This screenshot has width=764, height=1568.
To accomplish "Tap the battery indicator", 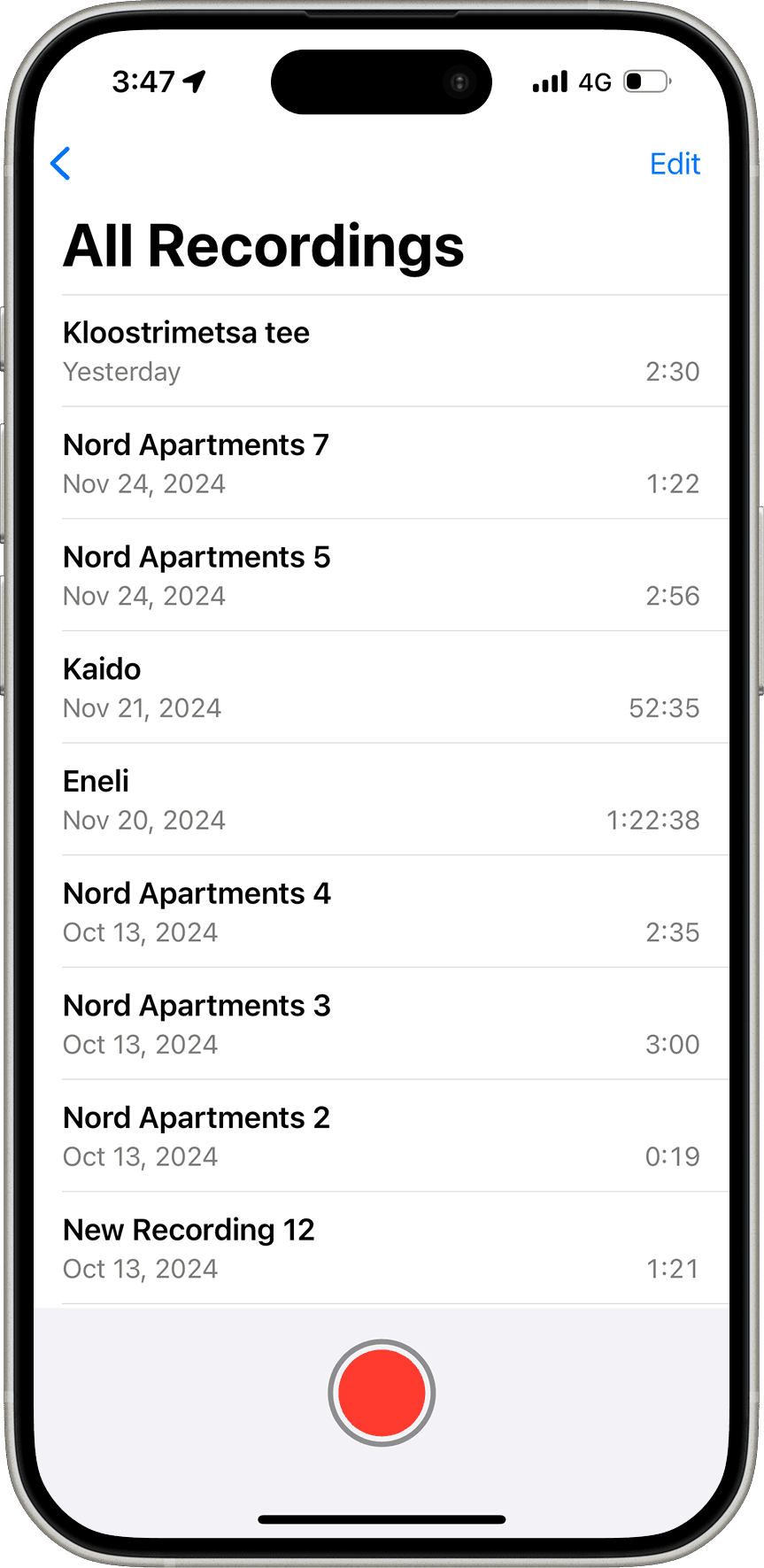I will pos(645,81).
